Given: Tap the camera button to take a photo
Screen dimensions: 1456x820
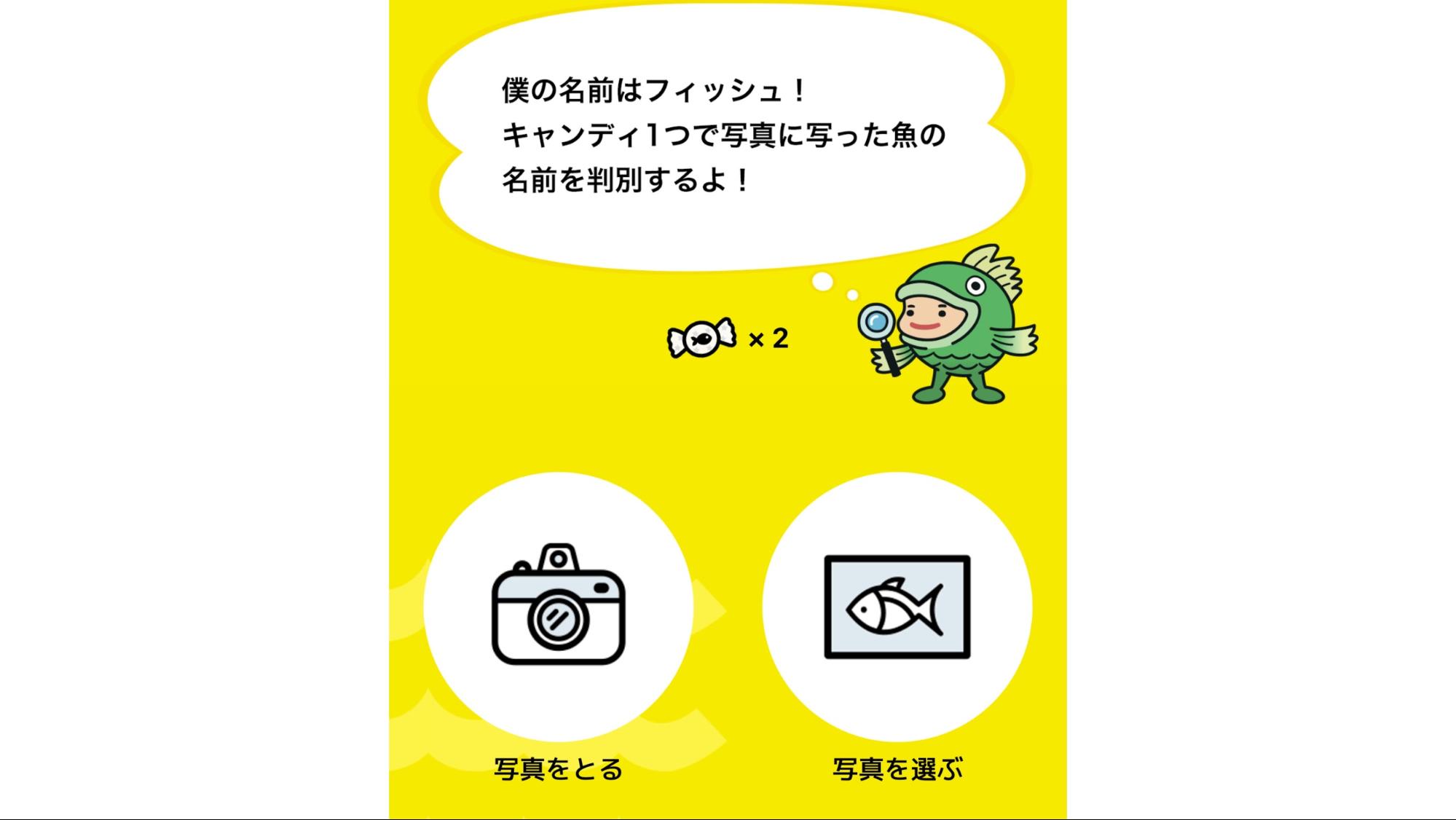Looking at the screenshot, I should [x=558, y=606].
